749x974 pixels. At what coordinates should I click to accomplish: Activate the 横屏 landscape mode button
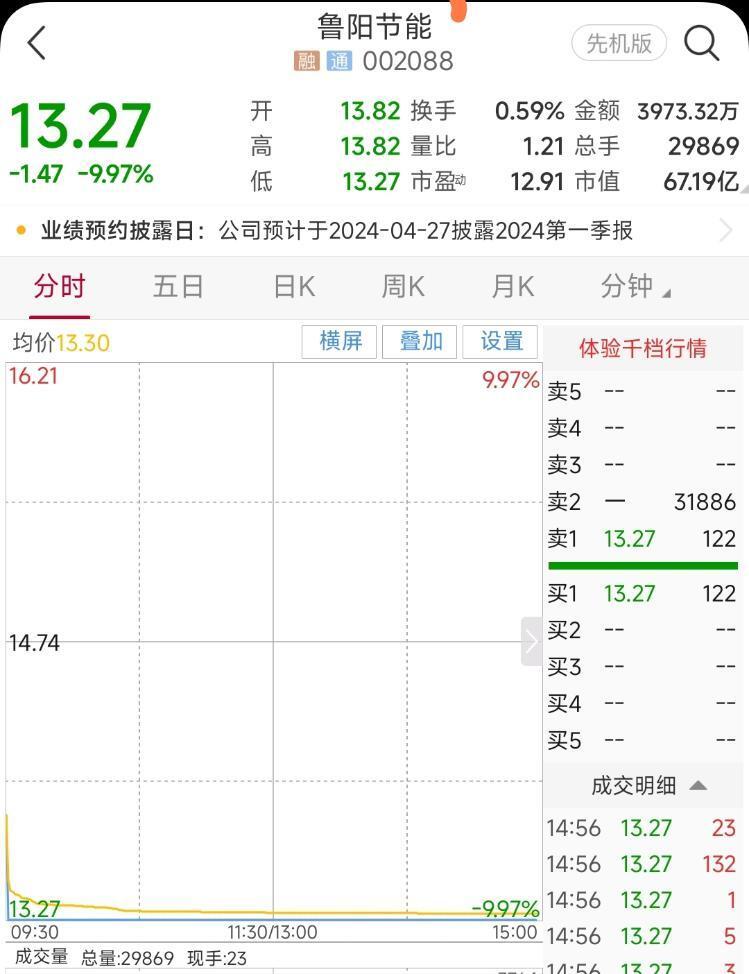[341, 341]
